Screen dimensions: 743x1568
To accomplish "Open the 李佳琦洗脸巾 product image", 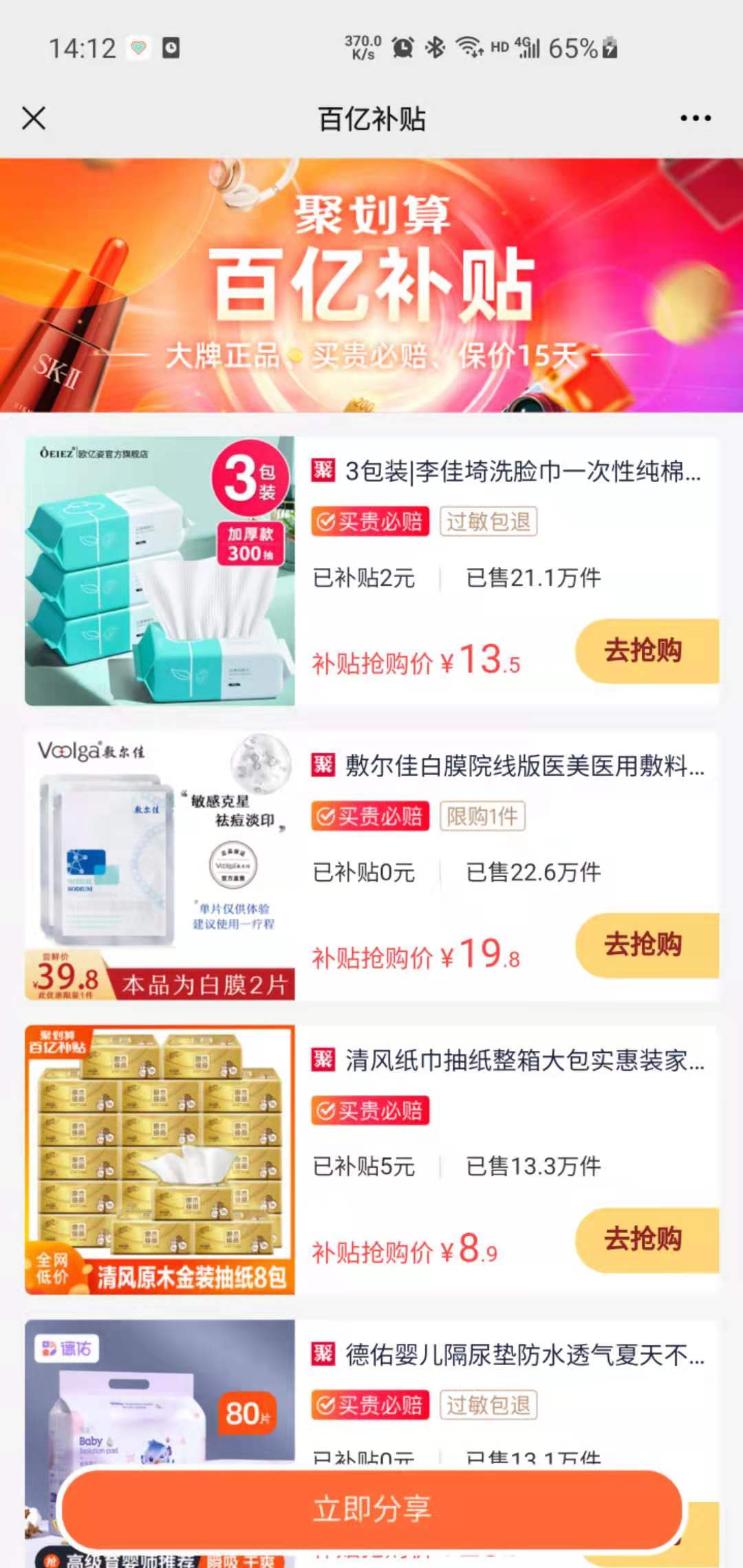I will coord(160,571).
